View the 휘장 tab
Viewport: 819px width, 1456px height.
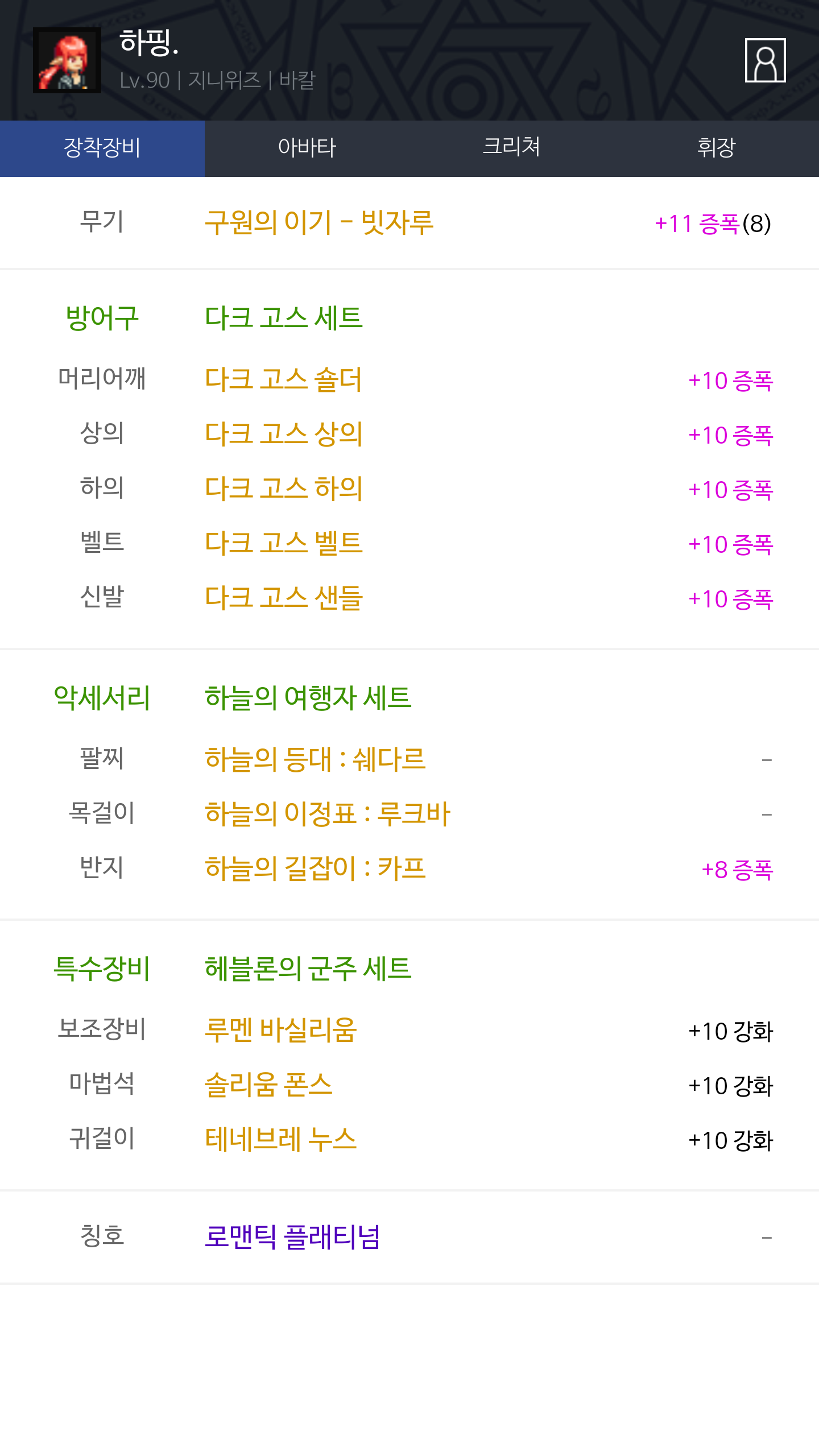tap(716, 148)
